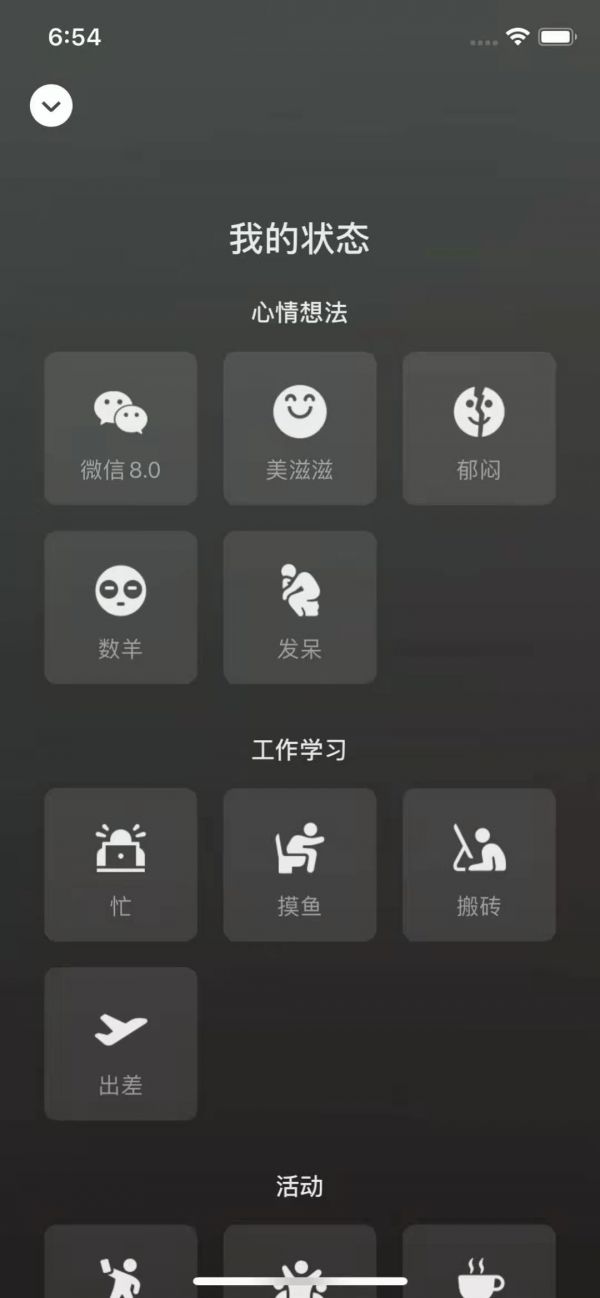
Task: Collapse the status page with down chevron
Action: tap(51, 105)
